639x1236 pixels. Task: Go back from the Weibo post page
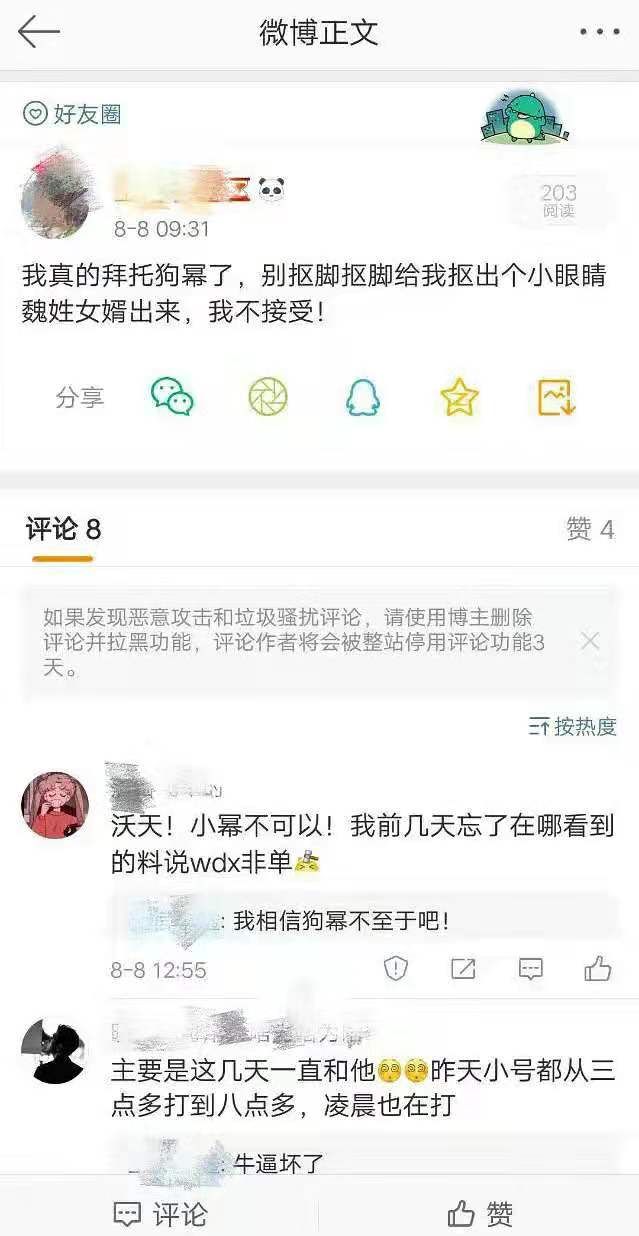[38, 32]
